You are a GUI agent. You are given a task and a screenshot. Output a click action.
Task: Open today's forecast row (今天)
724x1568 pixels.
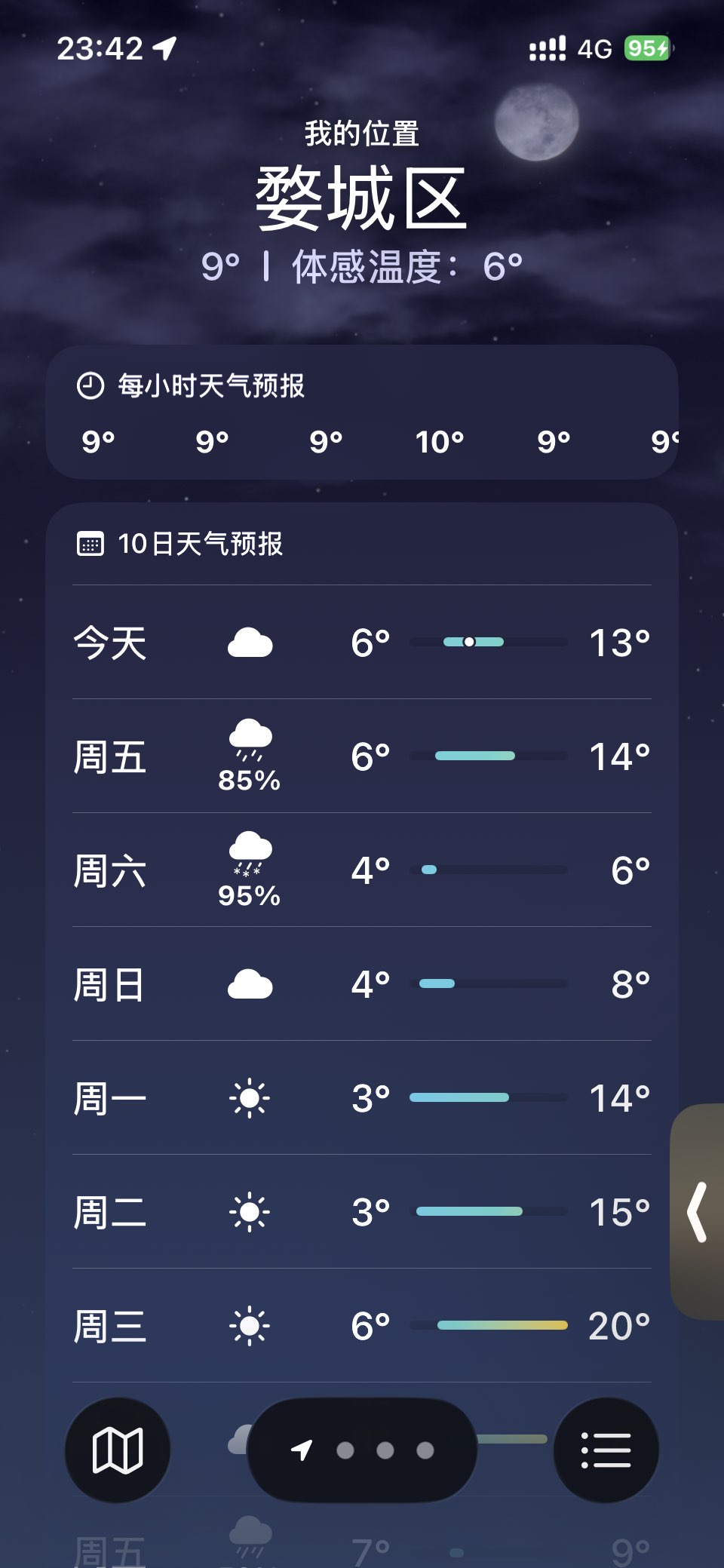(362, 643)
